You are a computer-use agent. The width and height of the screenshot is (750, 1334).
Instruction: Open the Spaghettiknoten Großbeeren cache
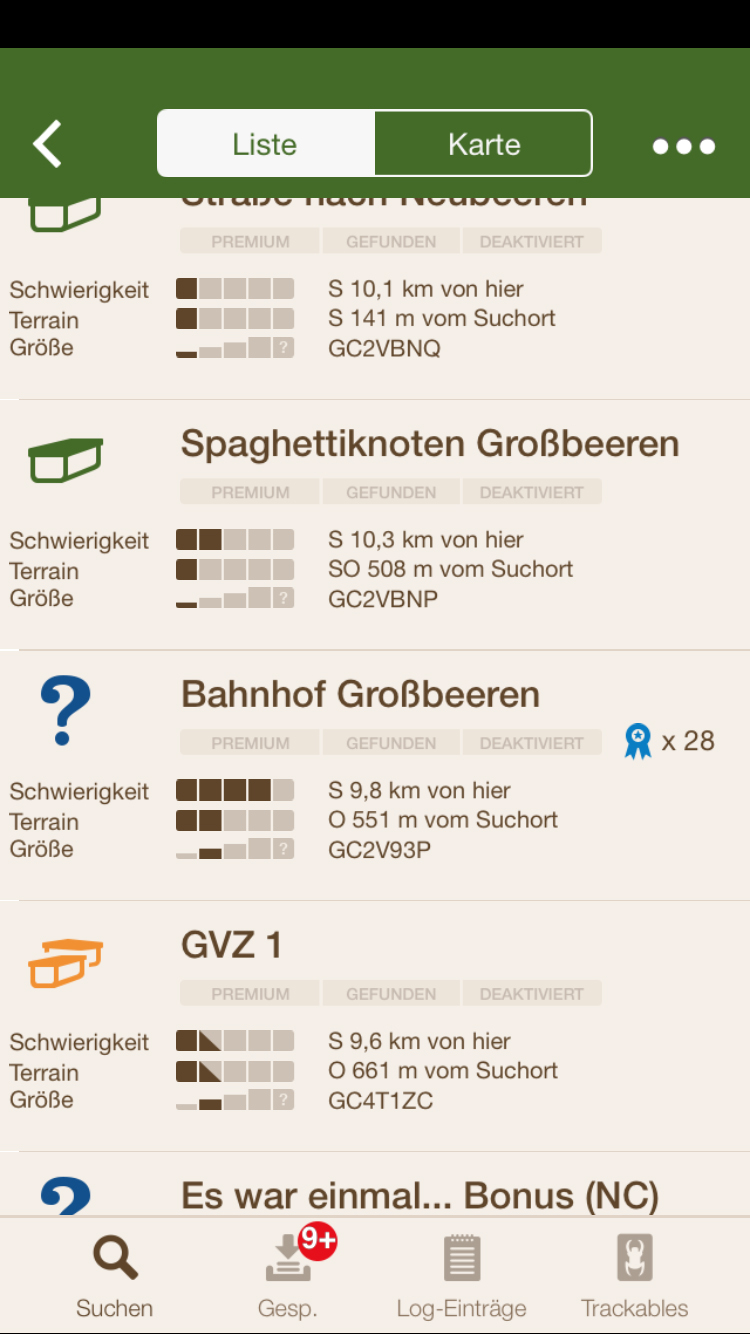[429, 444]
